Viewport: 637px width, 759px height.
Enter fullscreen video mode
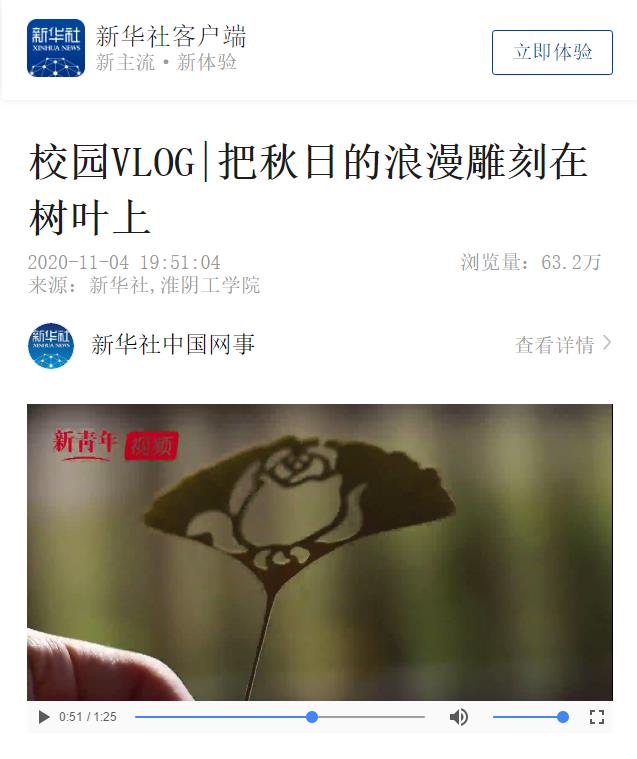(x=597, y=717)
